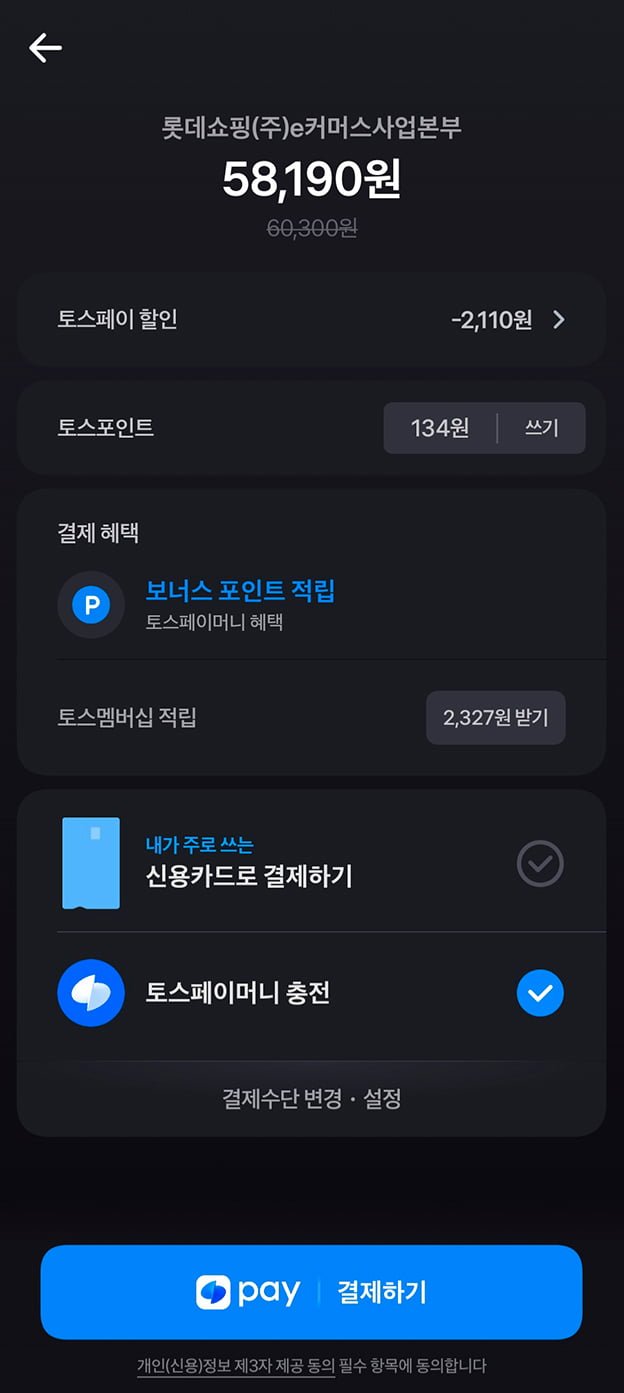The image size is (624, 1393).
Task: Open the 토스페이 할인 details row
Action: point(311,320)
